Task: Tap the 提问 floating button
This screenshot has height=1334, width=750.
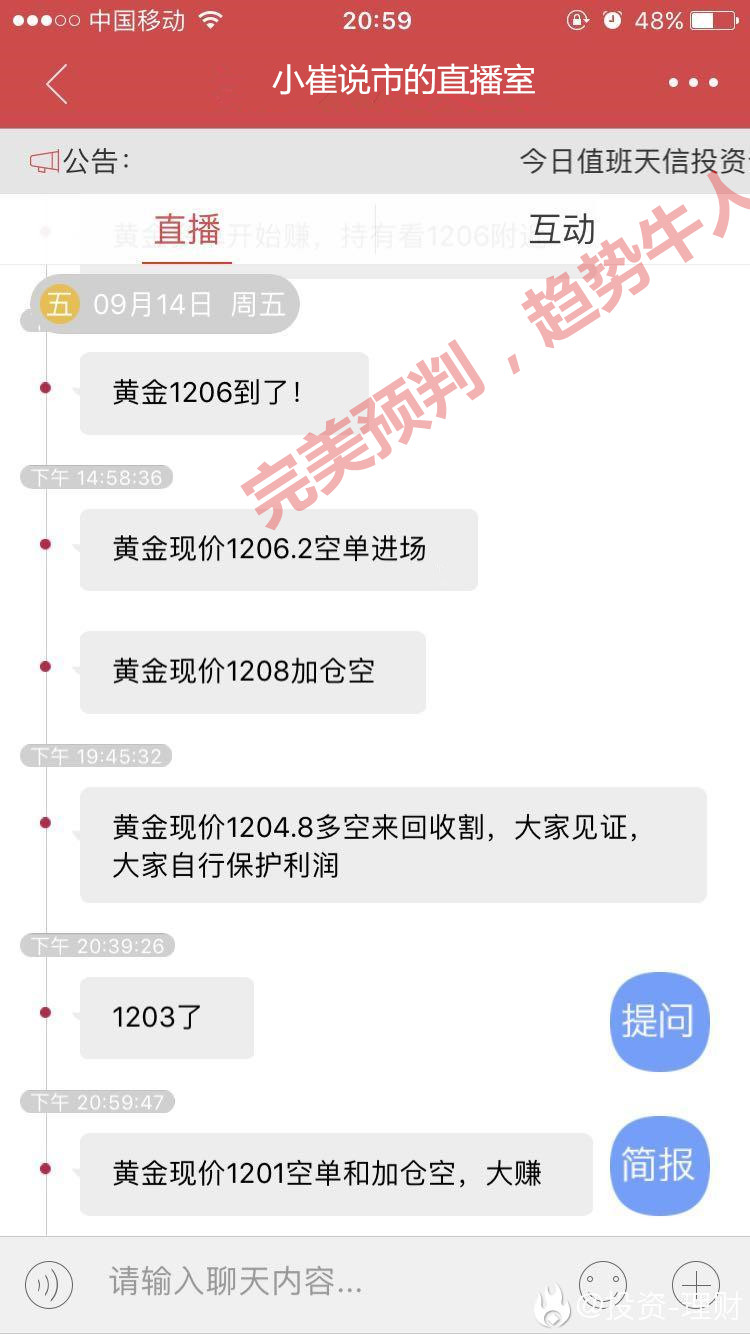Action: tap(659, 1021)
